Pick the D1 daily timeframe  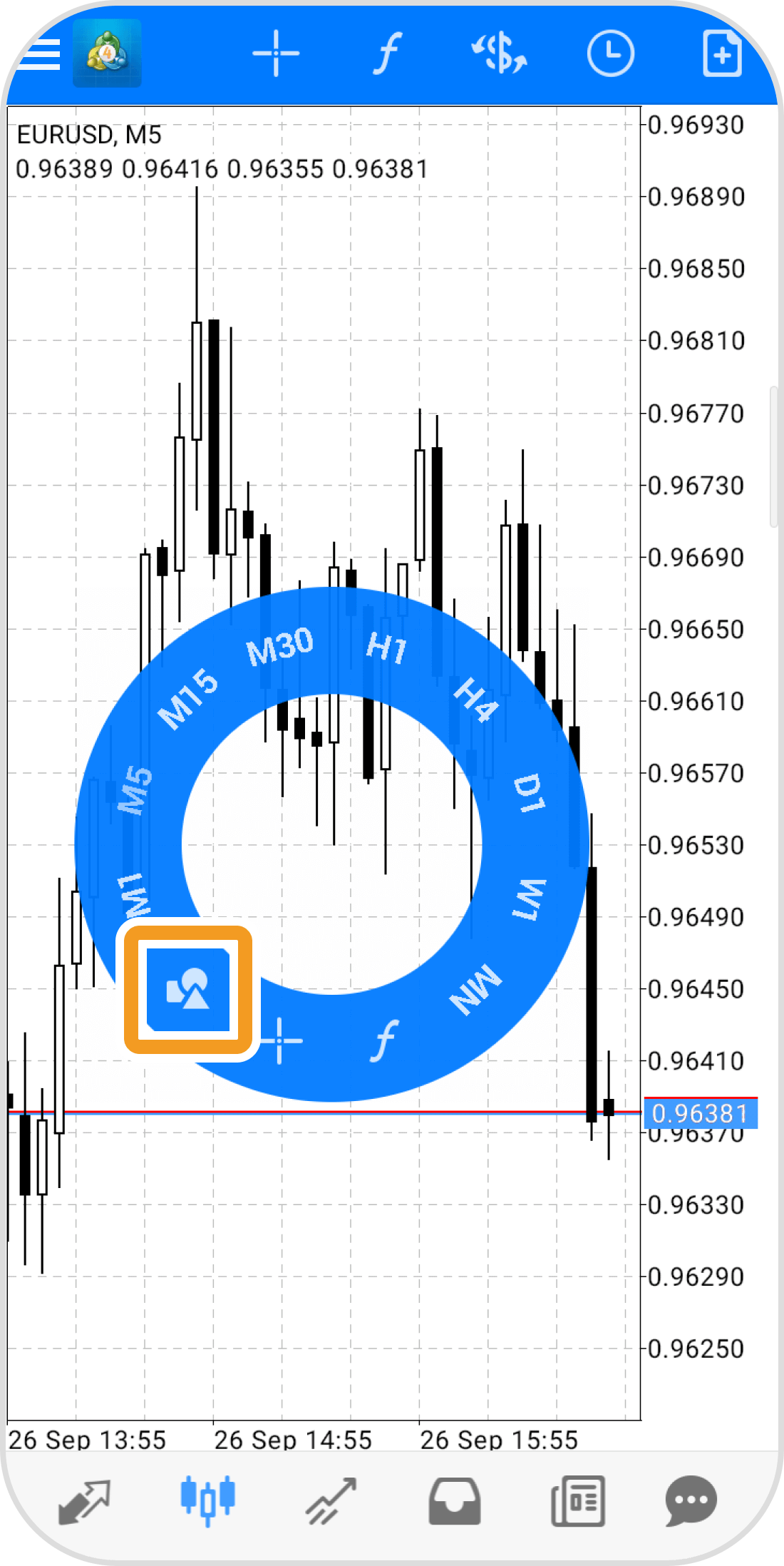pyautogui.click(x=530, y=793)
